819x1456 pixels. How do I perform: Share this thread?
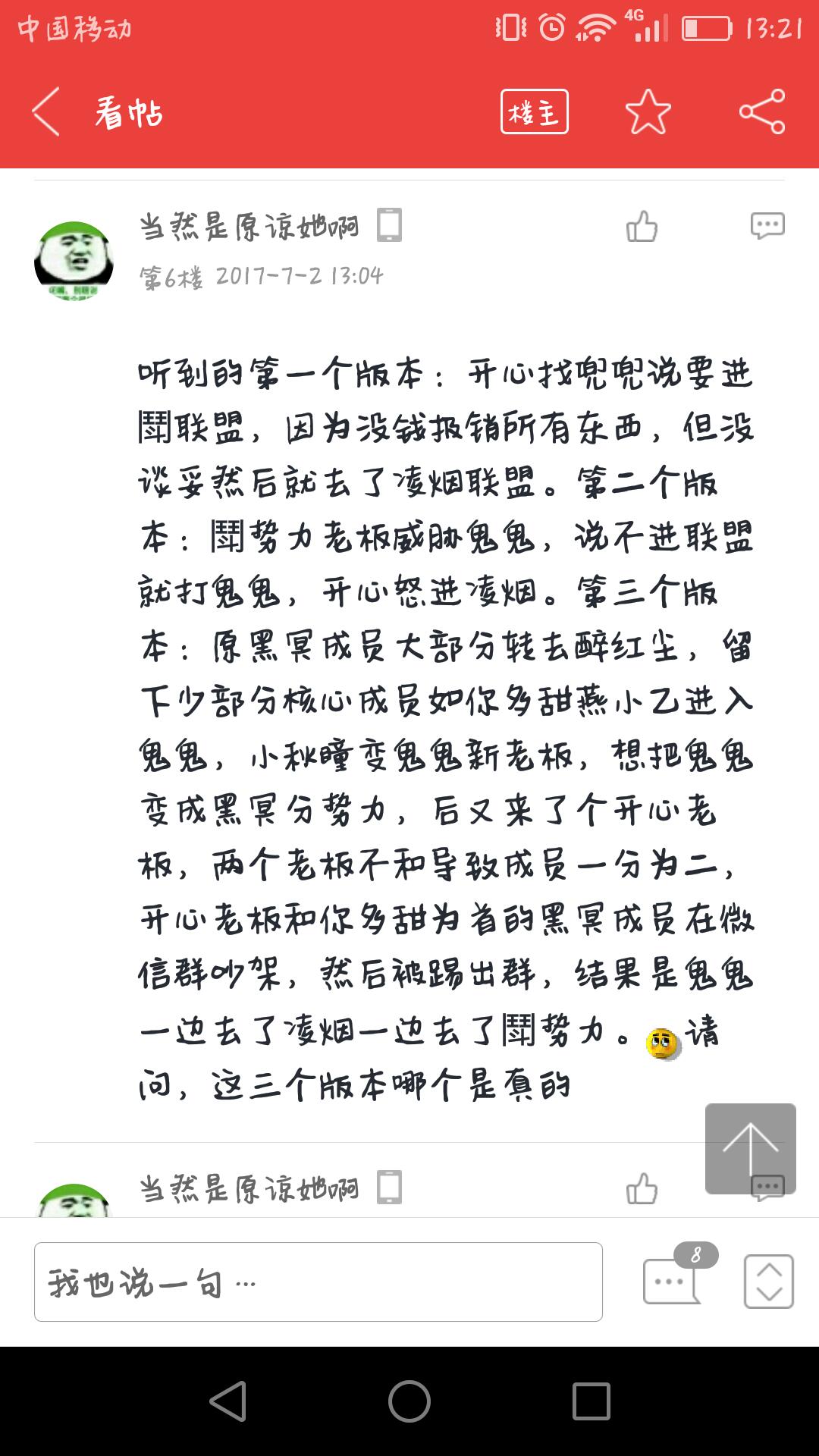[x=762, y=112]
